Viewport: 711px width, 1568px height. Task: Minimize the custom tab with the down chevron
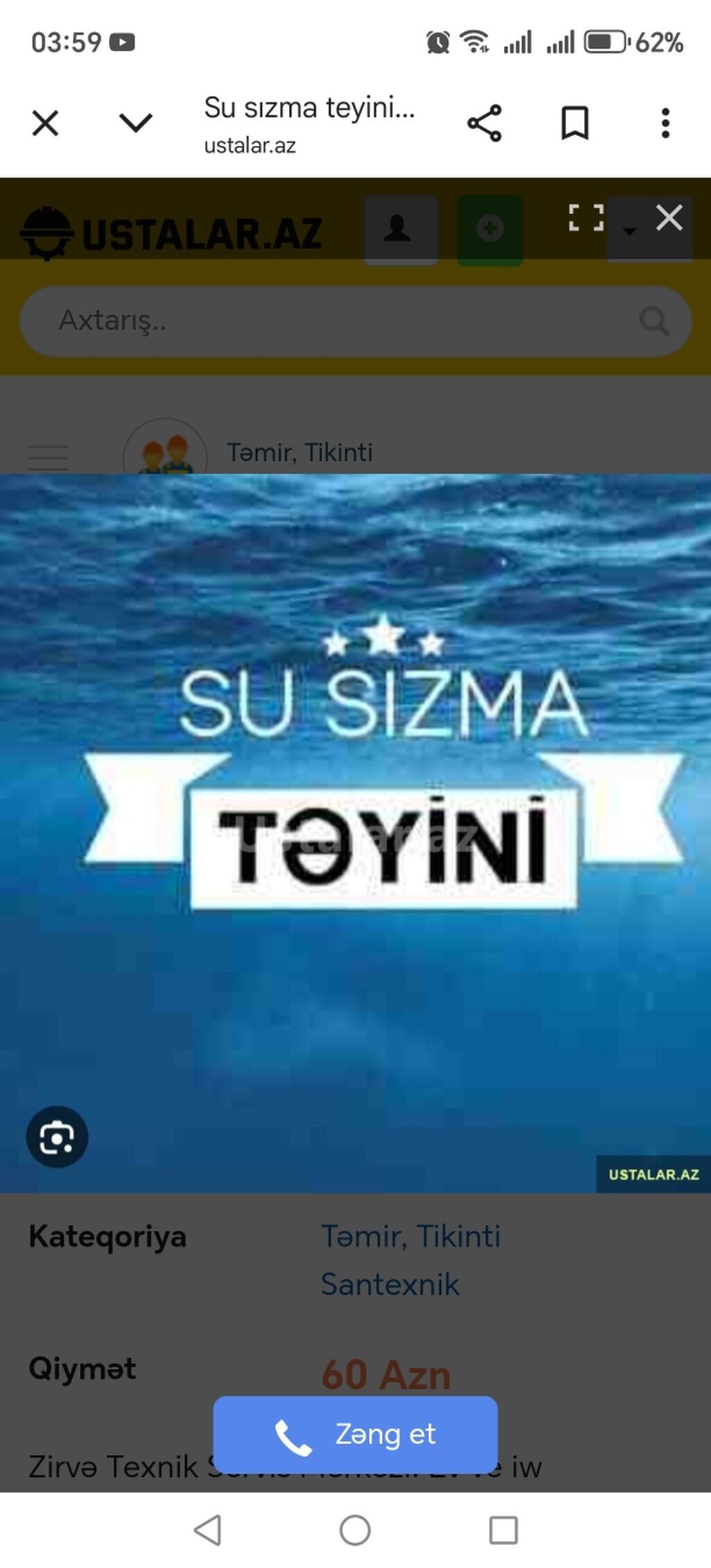[135, 124]
